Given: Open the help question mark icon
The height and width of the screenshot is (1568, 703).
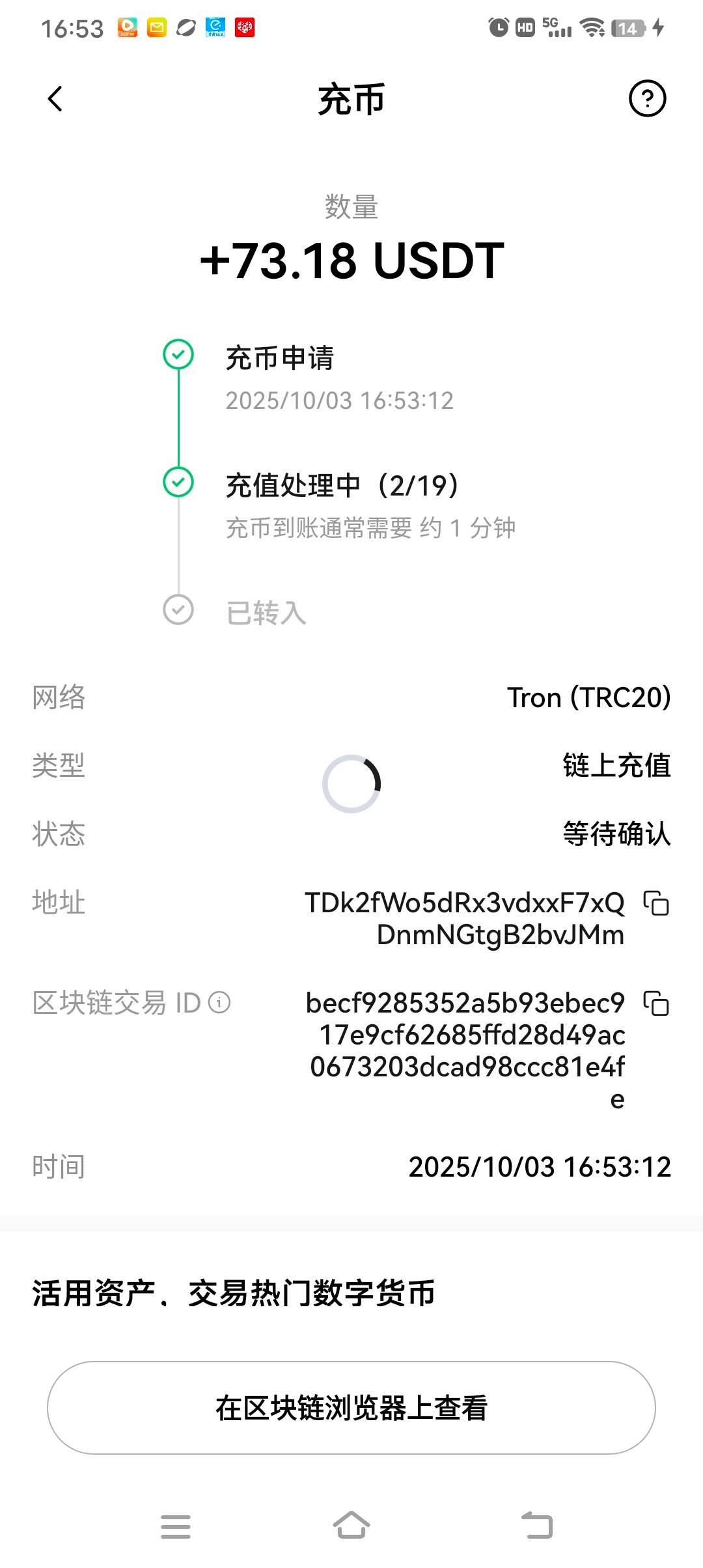Looking at the screenshot, I should point(648,99).
